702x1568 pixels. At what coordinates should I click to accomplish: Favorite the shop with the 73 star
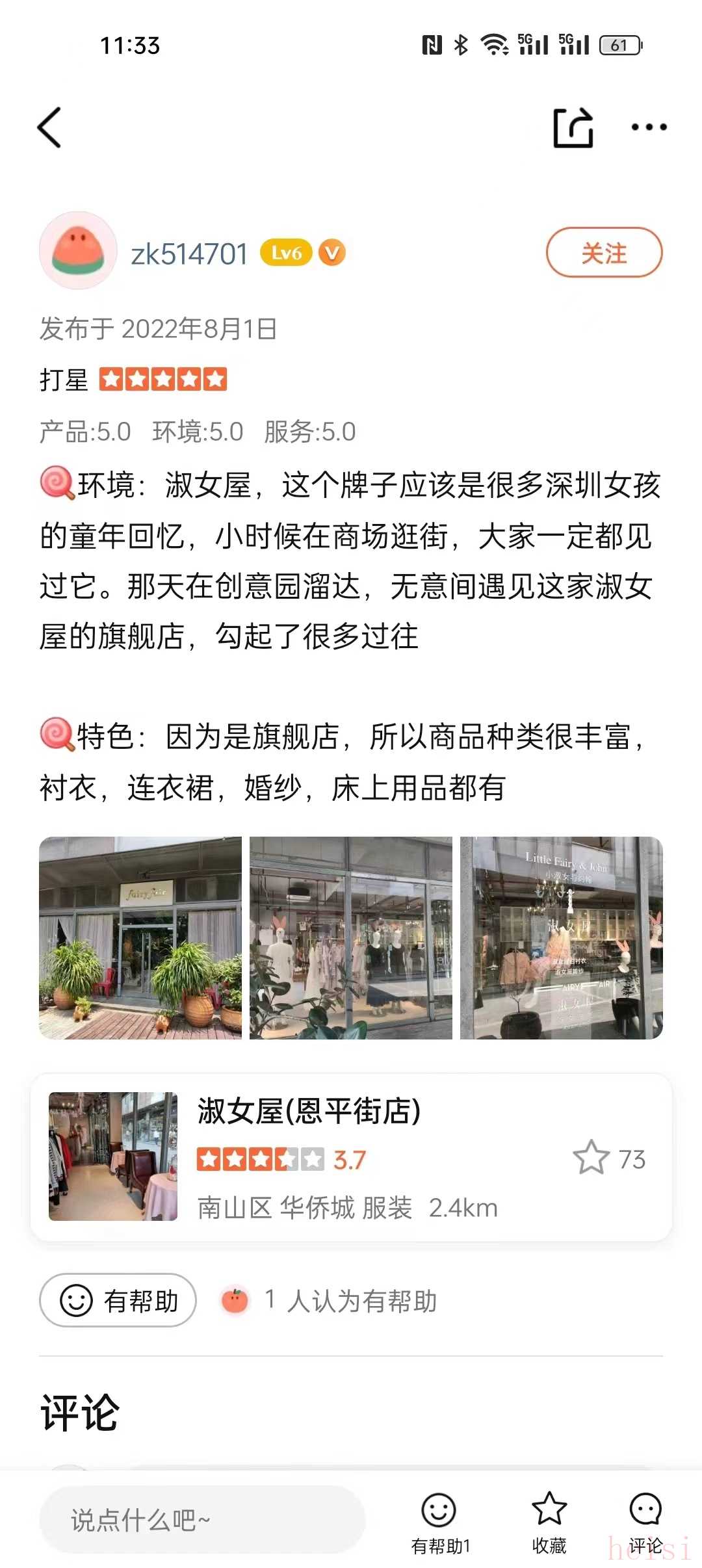pos(591,1158)
